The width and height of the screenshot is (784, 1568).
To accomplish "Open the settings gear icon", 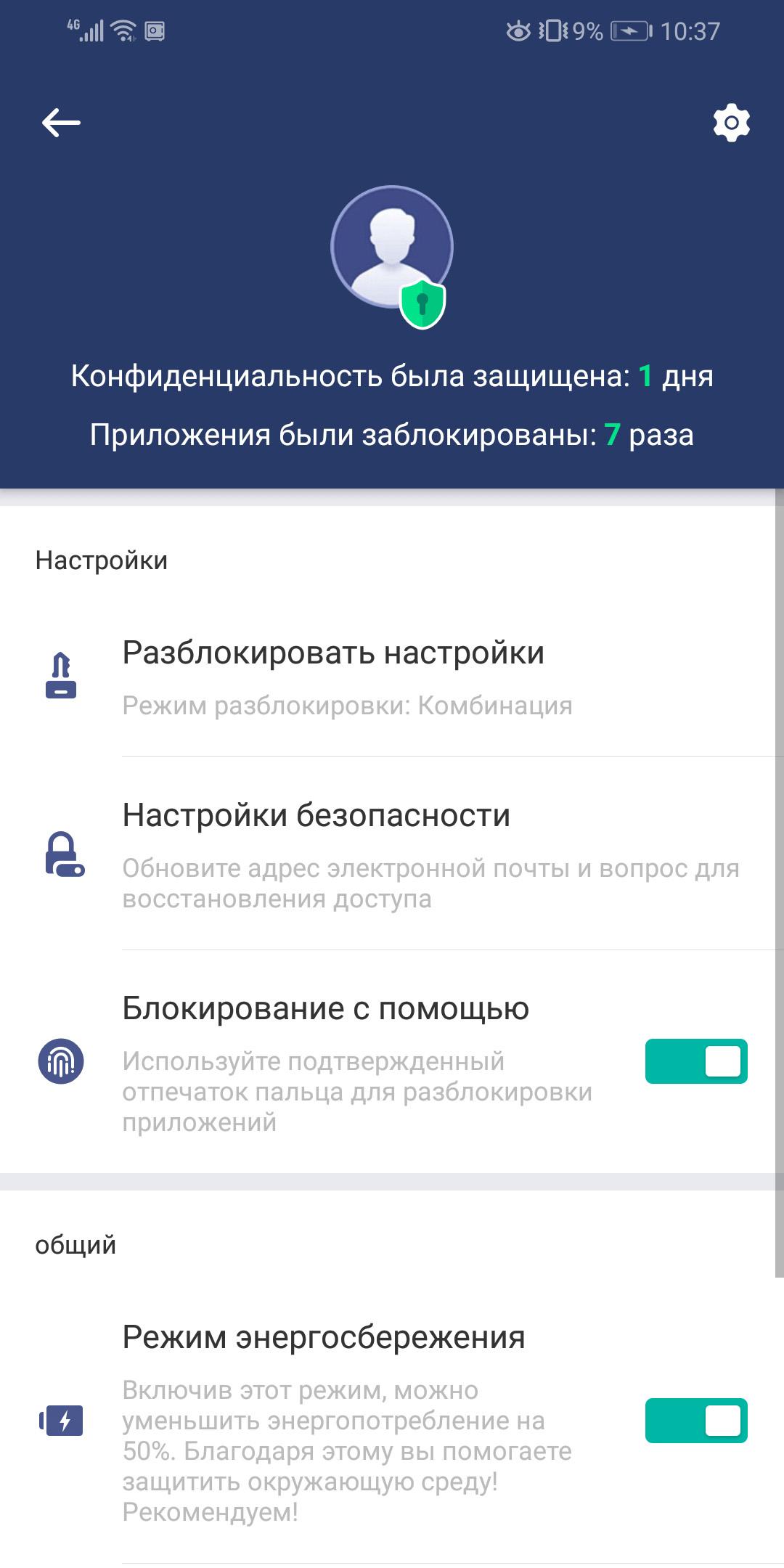I will point(731,123).
